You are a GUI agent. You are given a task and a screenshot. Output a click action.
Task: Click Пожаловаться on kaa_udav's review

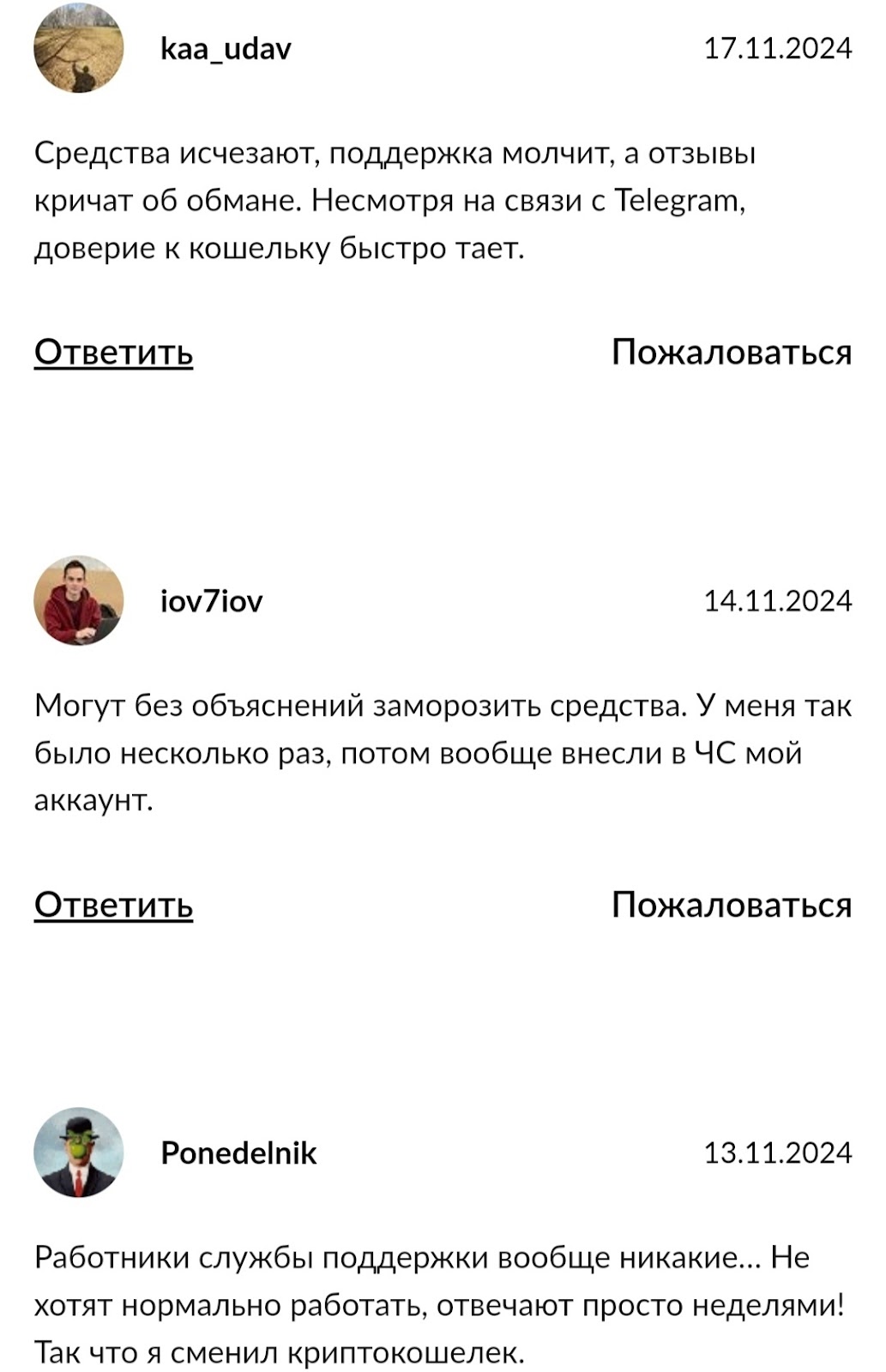(x=729, y=352)
